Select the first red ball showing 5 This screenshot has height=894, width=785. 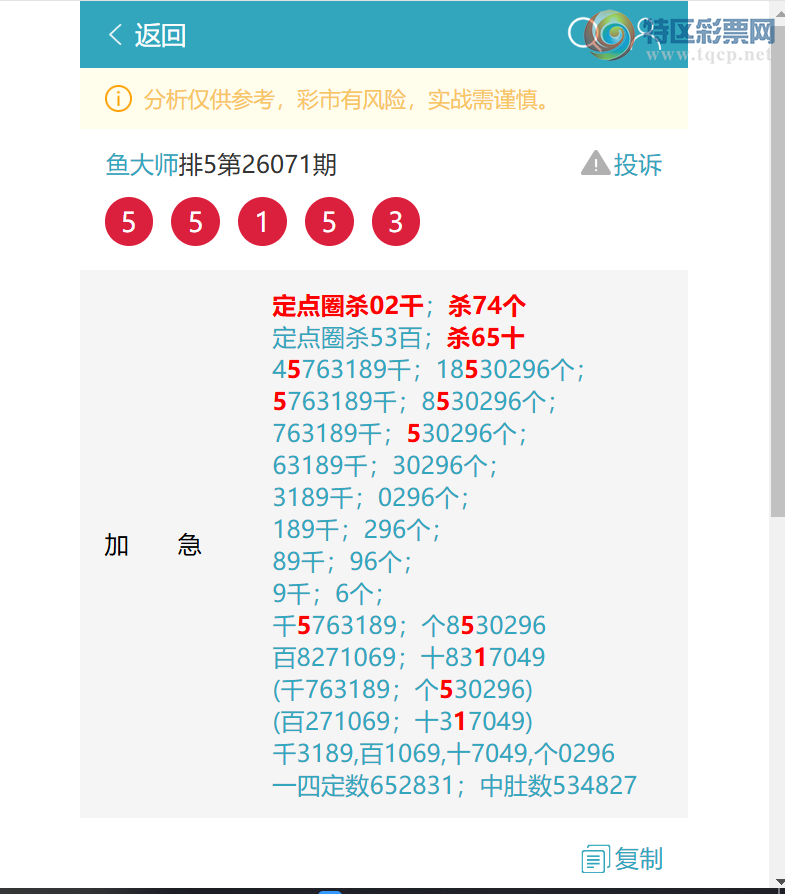click(x=128, y=221)
